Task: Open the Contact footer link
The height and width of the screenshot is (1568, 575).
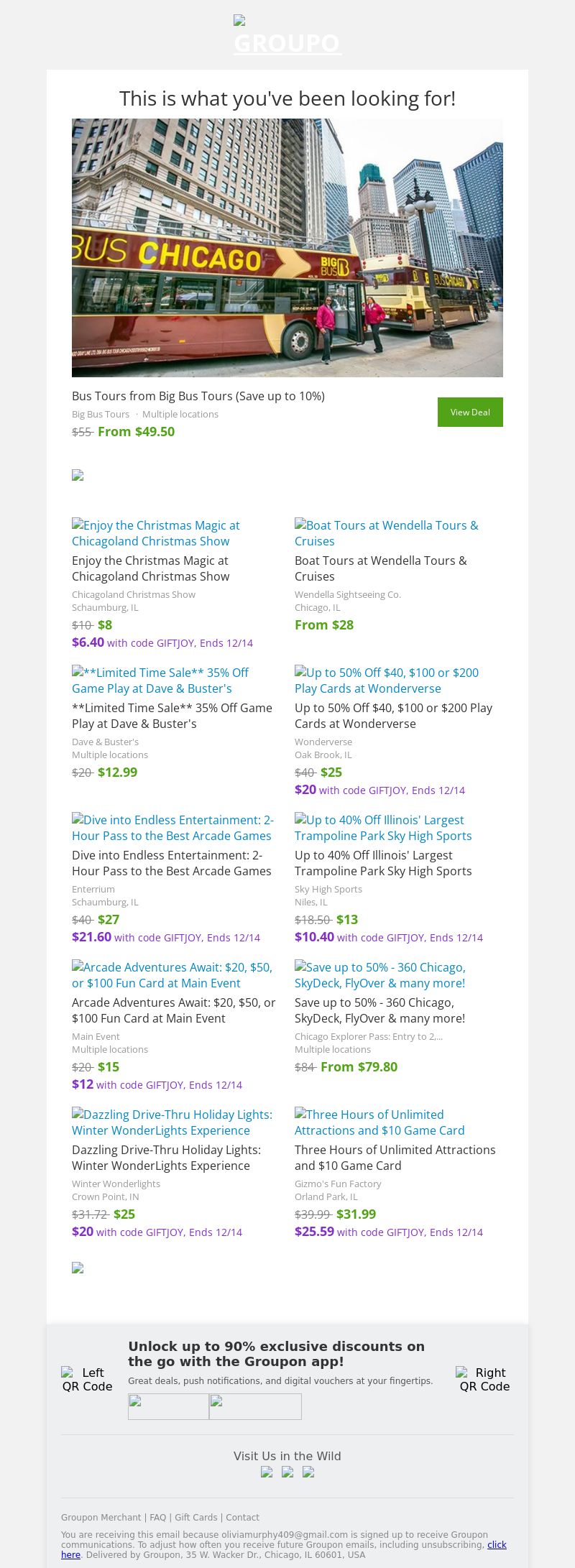Action: click(242, 1517)
